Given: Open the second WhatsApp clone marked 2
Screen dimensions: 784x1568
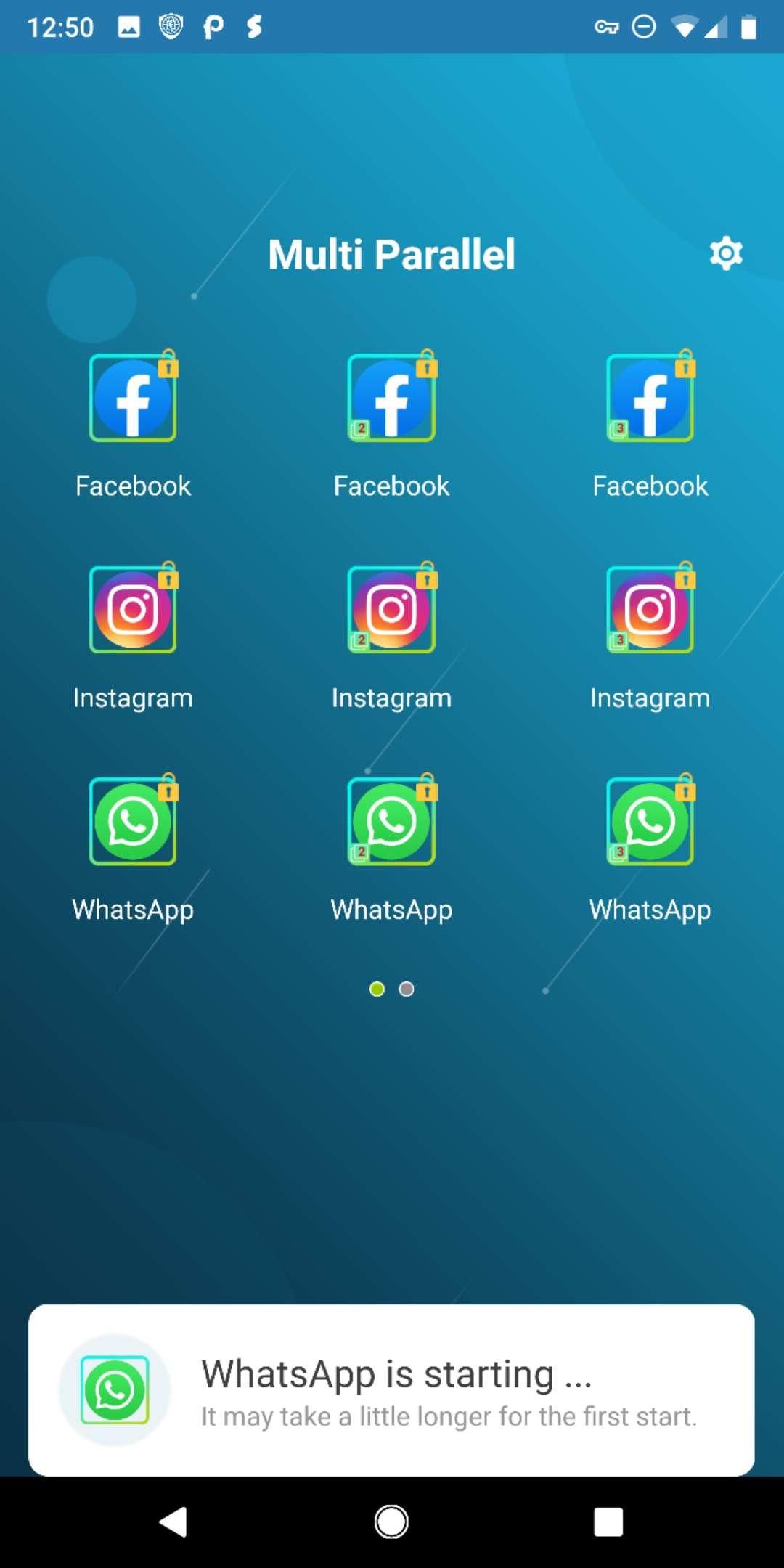Looking at the screenshot, I should pyautogui.click(x=391, y=820).
